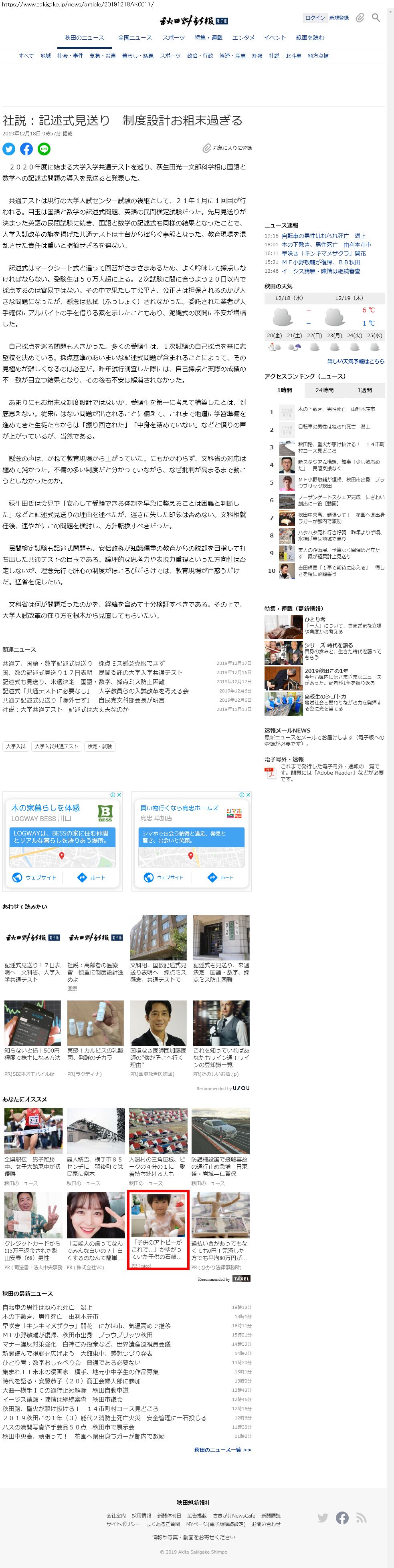Viewport: 394px width, 1568px height.
Task: Open the search magnifier icon
Action: [x=376, y=18]
